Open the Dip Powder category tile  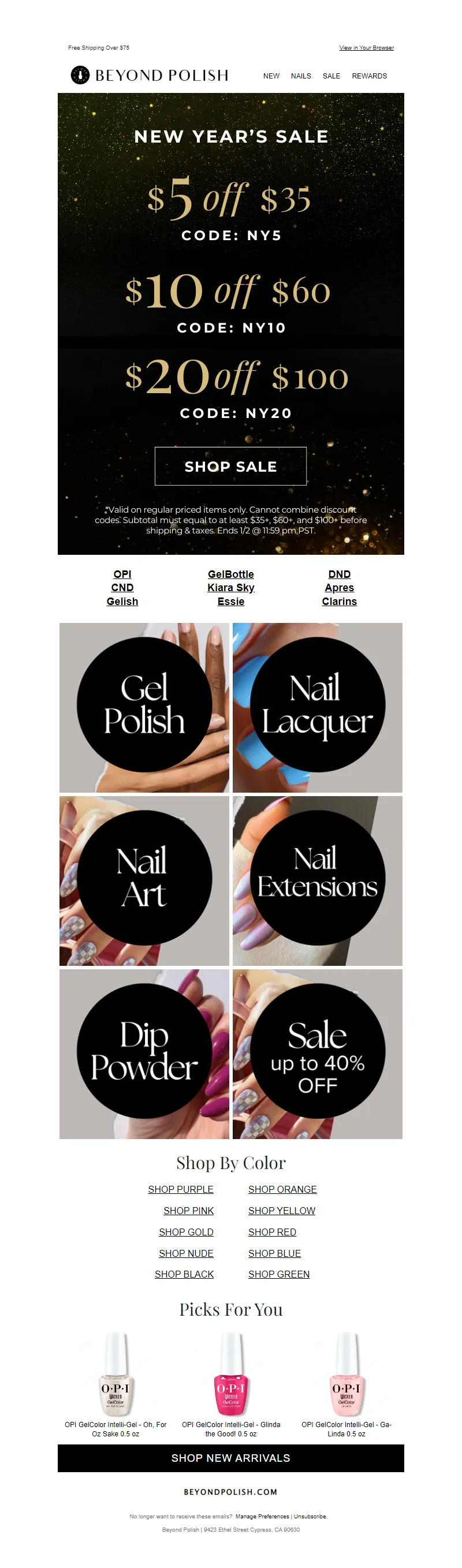(144, 1053)
